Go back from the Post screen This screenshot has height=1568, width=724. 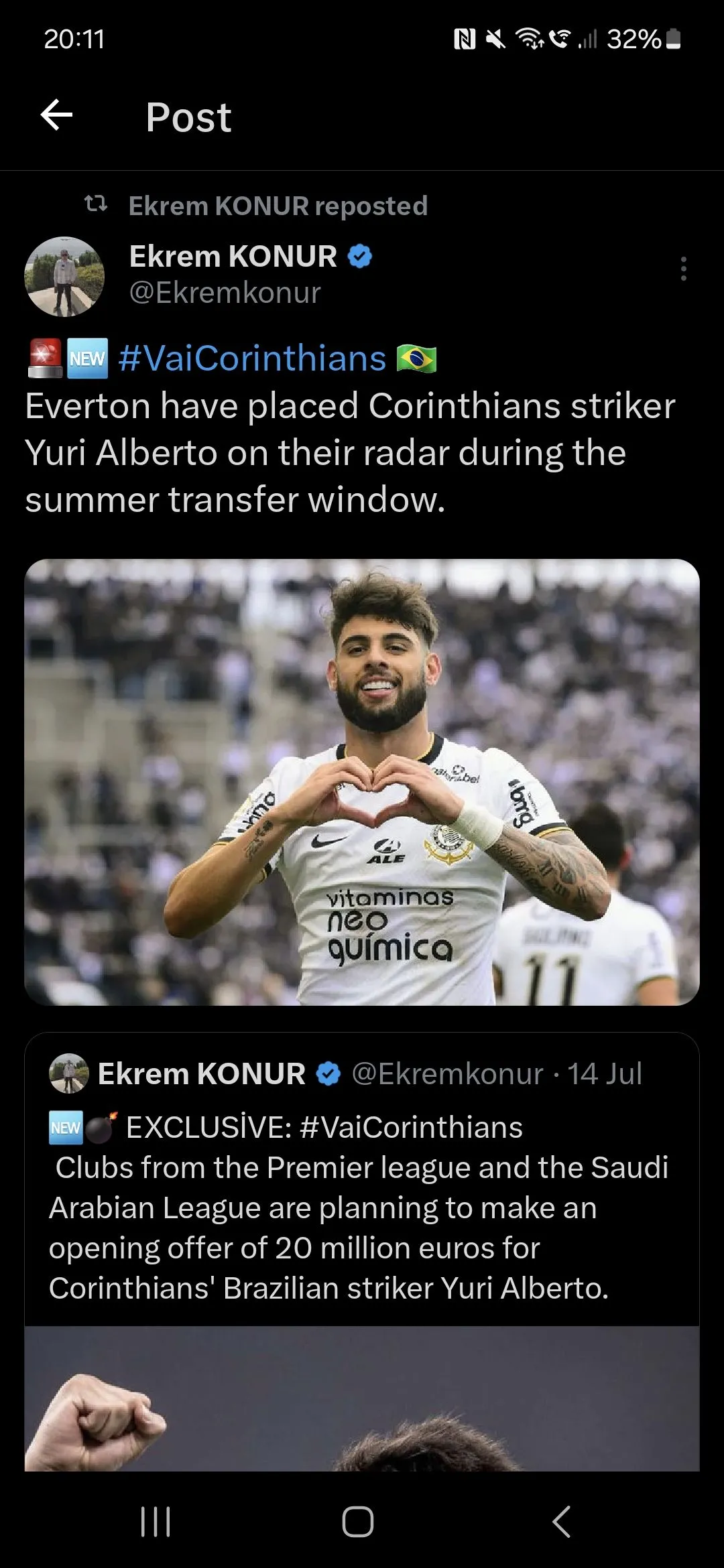click(57, 116)
